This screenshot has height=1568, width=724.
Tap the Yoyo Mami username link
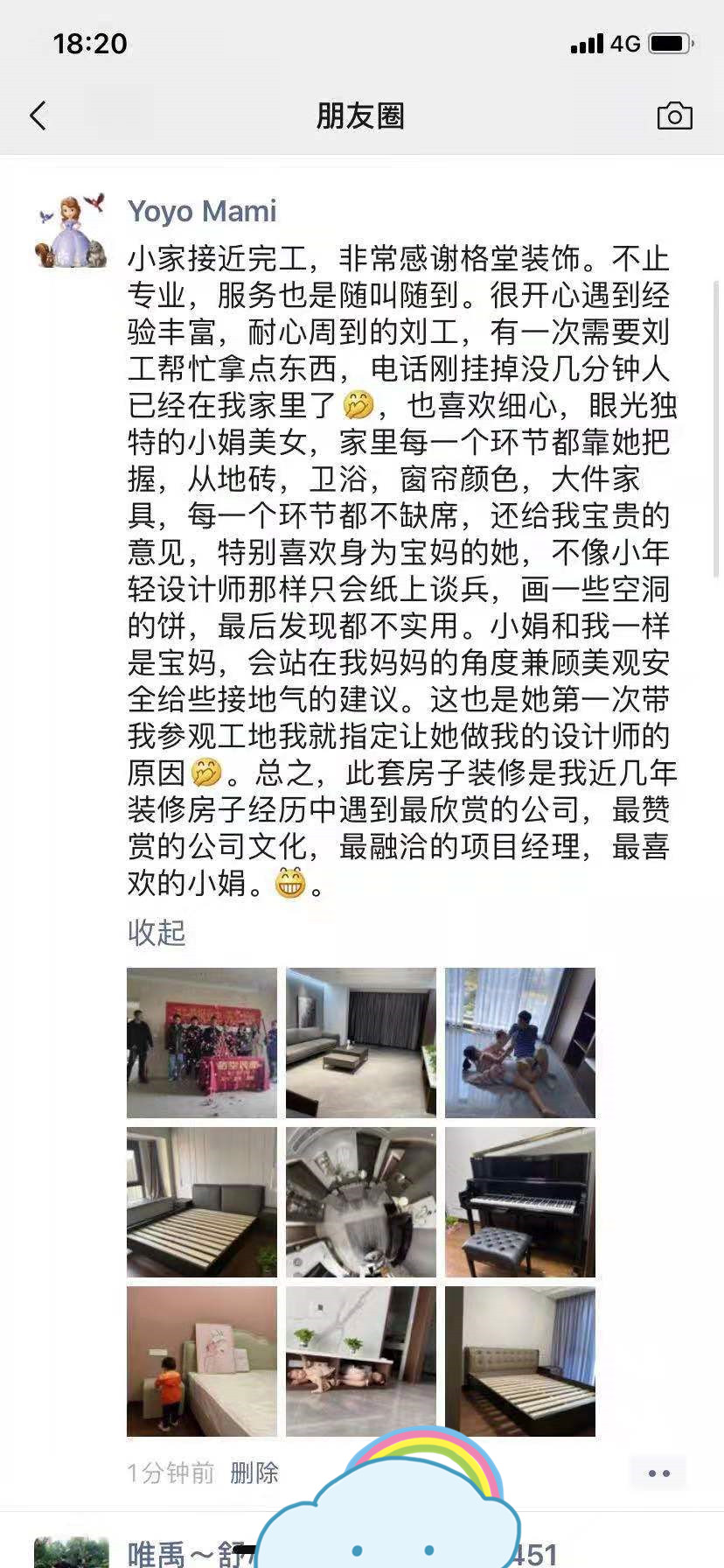pyautogui.click(x=202, y=211)
